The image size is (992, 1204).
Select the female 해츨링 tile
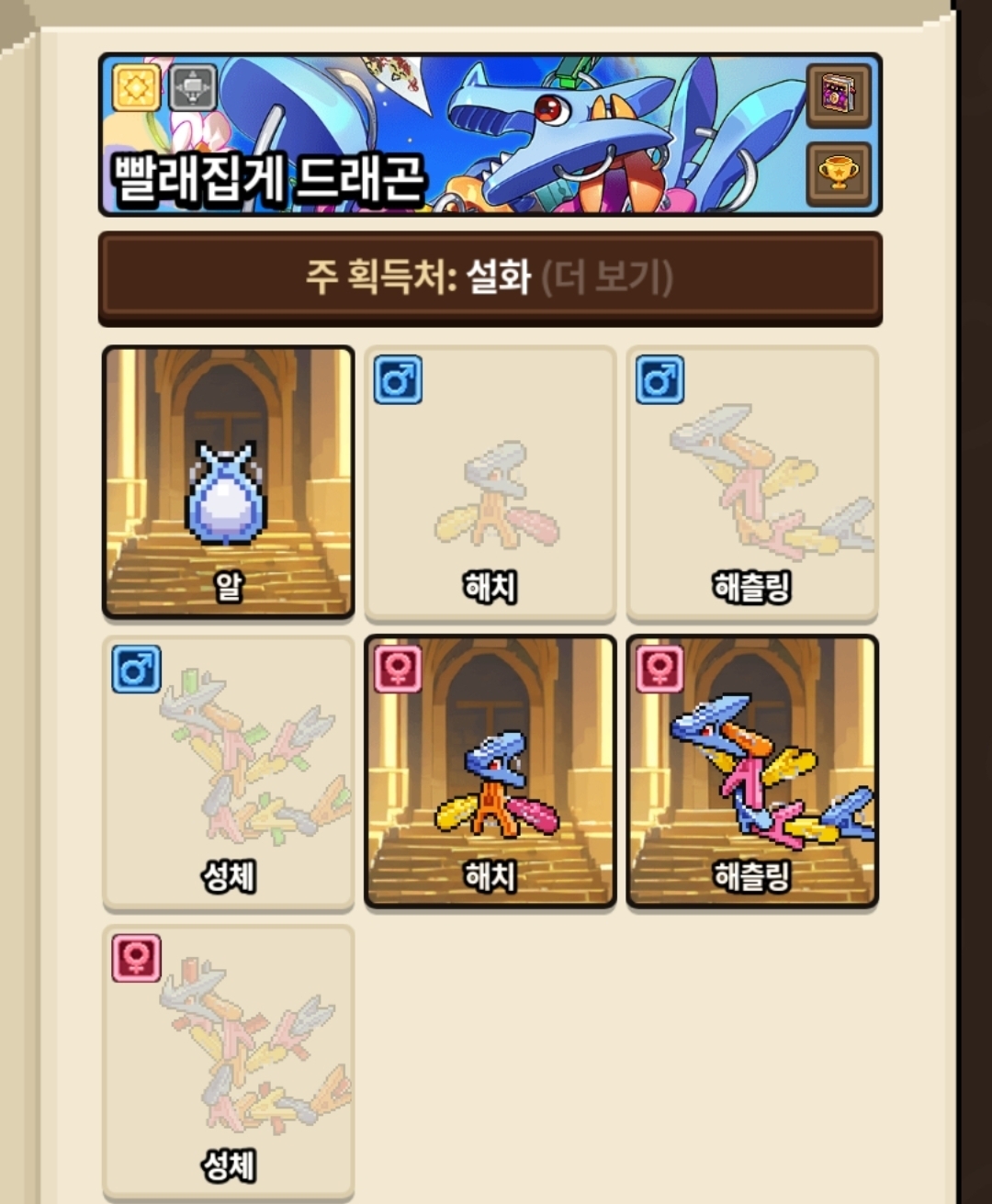coord(751,772)
